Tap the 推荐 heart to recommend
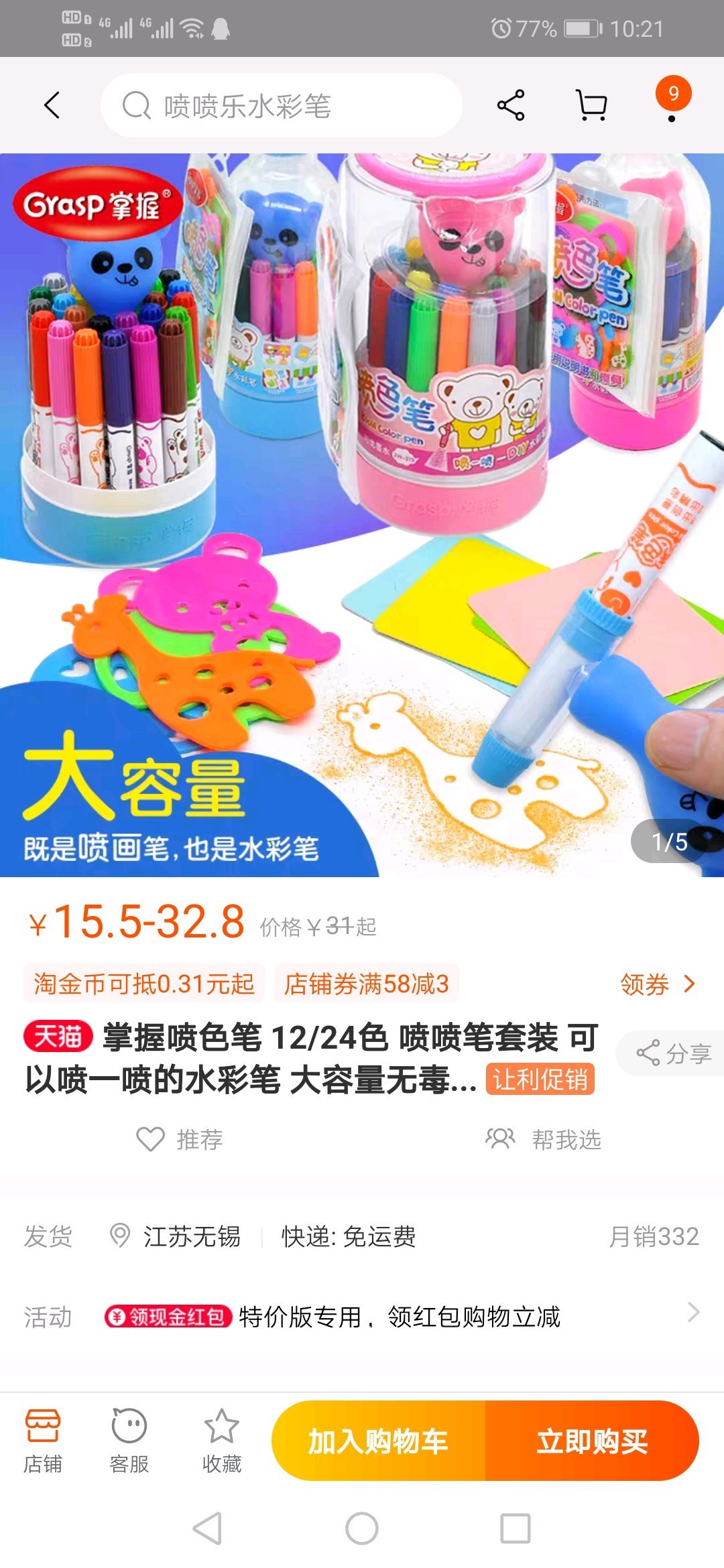This screenshot has width=724, height=1568. pos(180,1139)
